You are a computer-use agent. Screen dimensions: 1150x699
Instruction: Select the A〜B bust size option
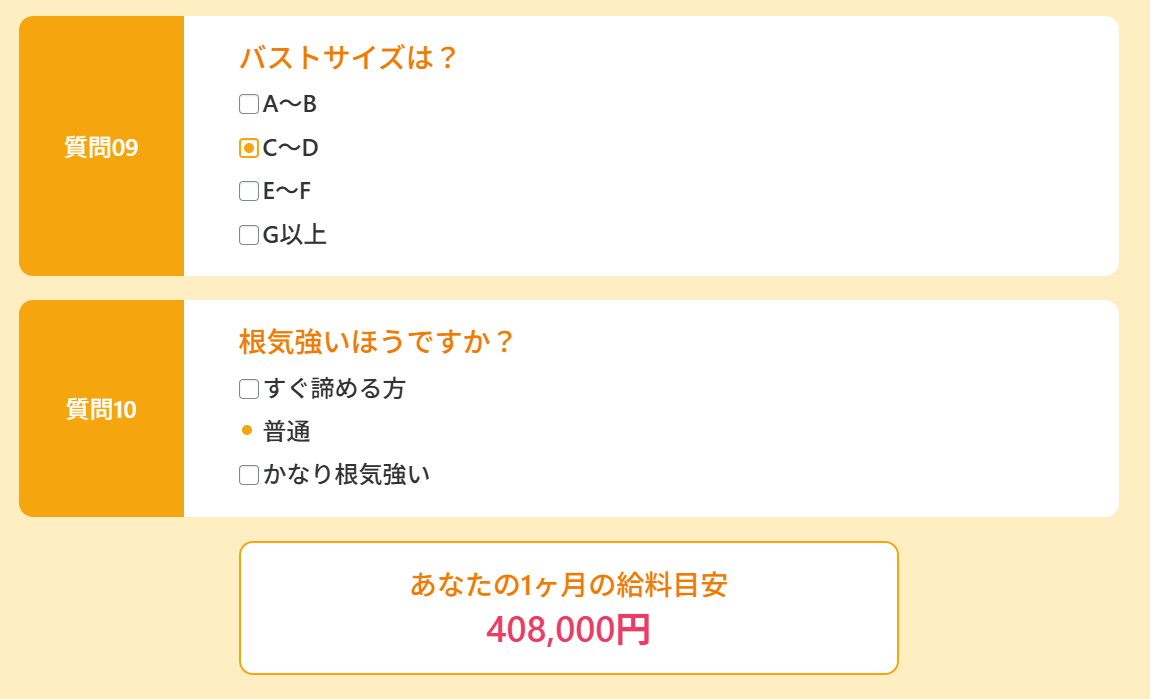pos(249,104)
